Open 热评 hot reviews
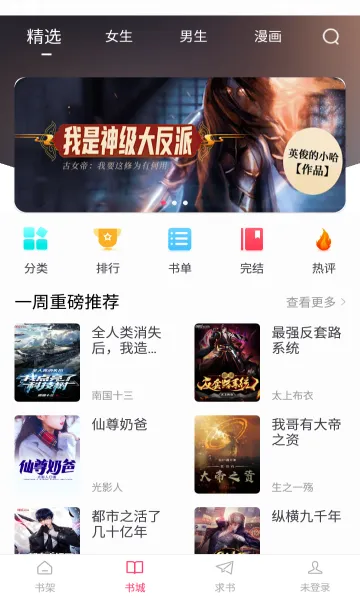 click(324, 251)
